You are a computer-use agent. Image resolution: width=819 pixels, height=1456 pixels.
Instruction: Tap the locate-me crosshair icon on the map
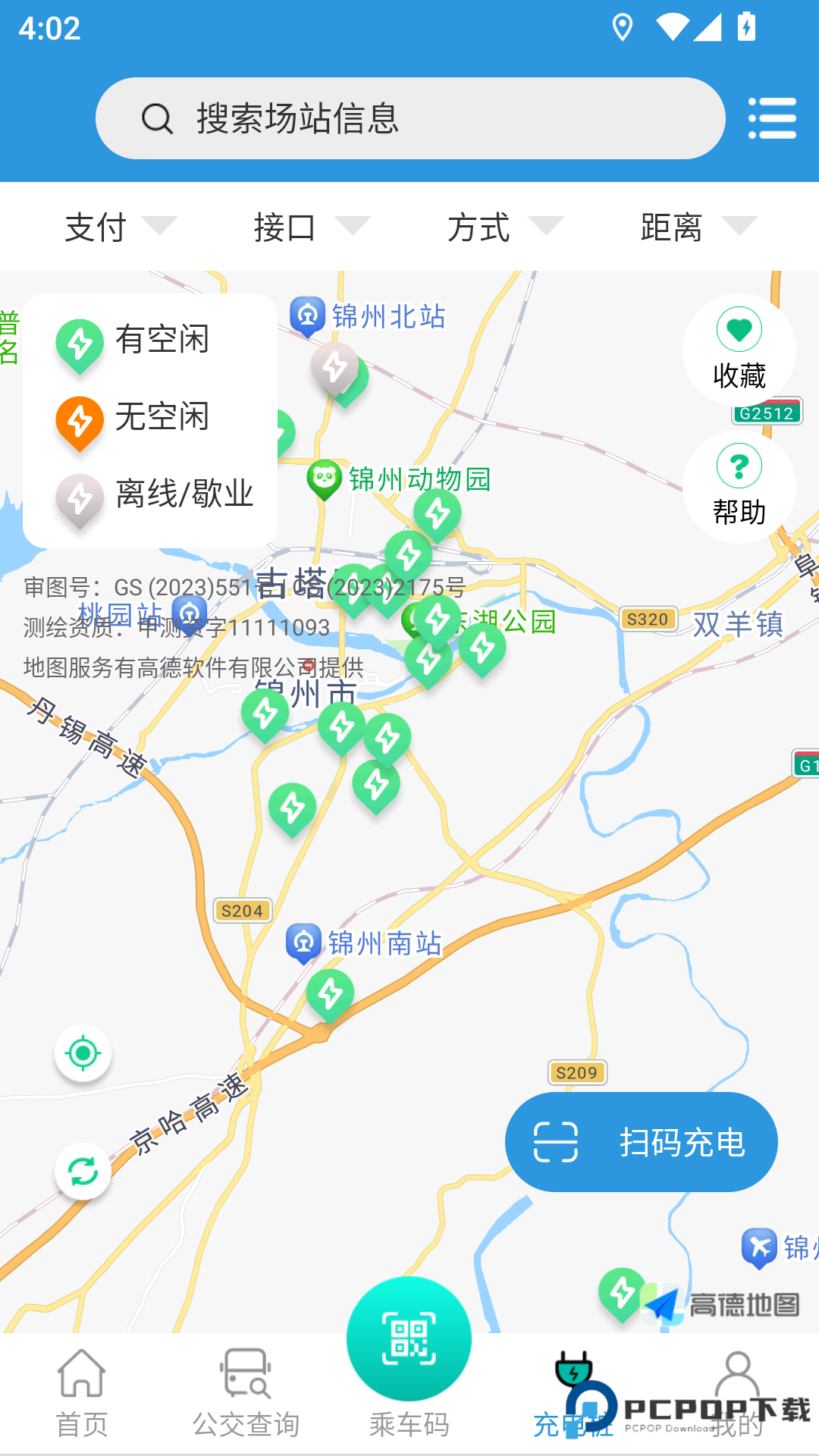(x=83, y=1053)
